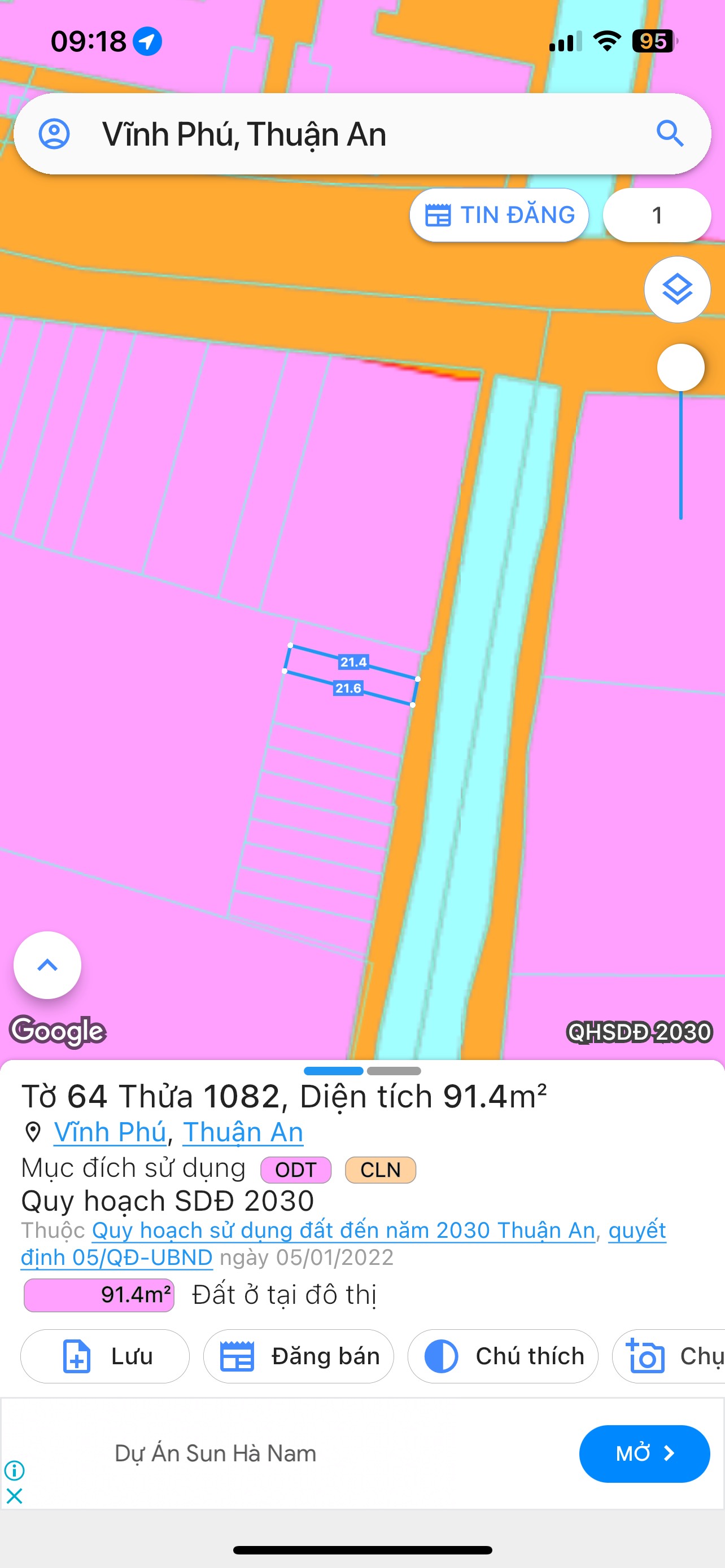Image resolution: width=725 pixels, height=1568 pixels.
Task: Close the ad banner
Action: point(14,1496)
